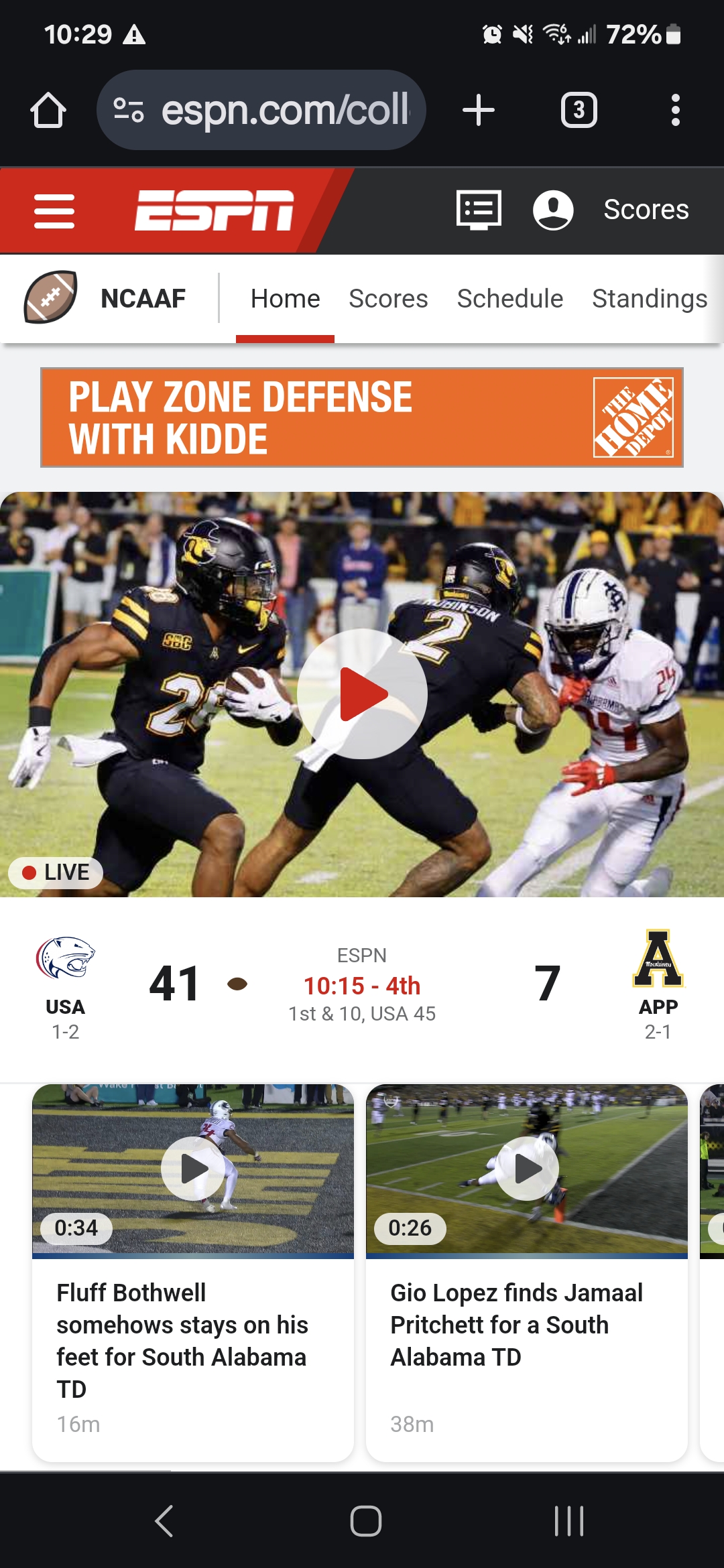Screen dimensions: 724x1568
Task: Go to the ESPN logo homepage
Action: 215,210
